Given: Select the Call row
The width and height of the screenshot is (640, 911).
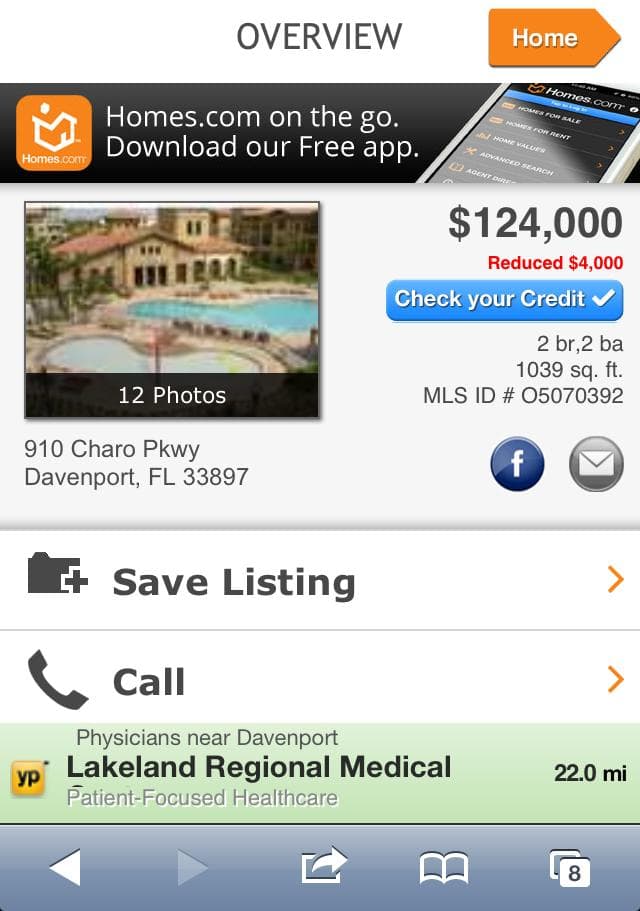Looking at the screenshot, I should [x=320, y=680].
